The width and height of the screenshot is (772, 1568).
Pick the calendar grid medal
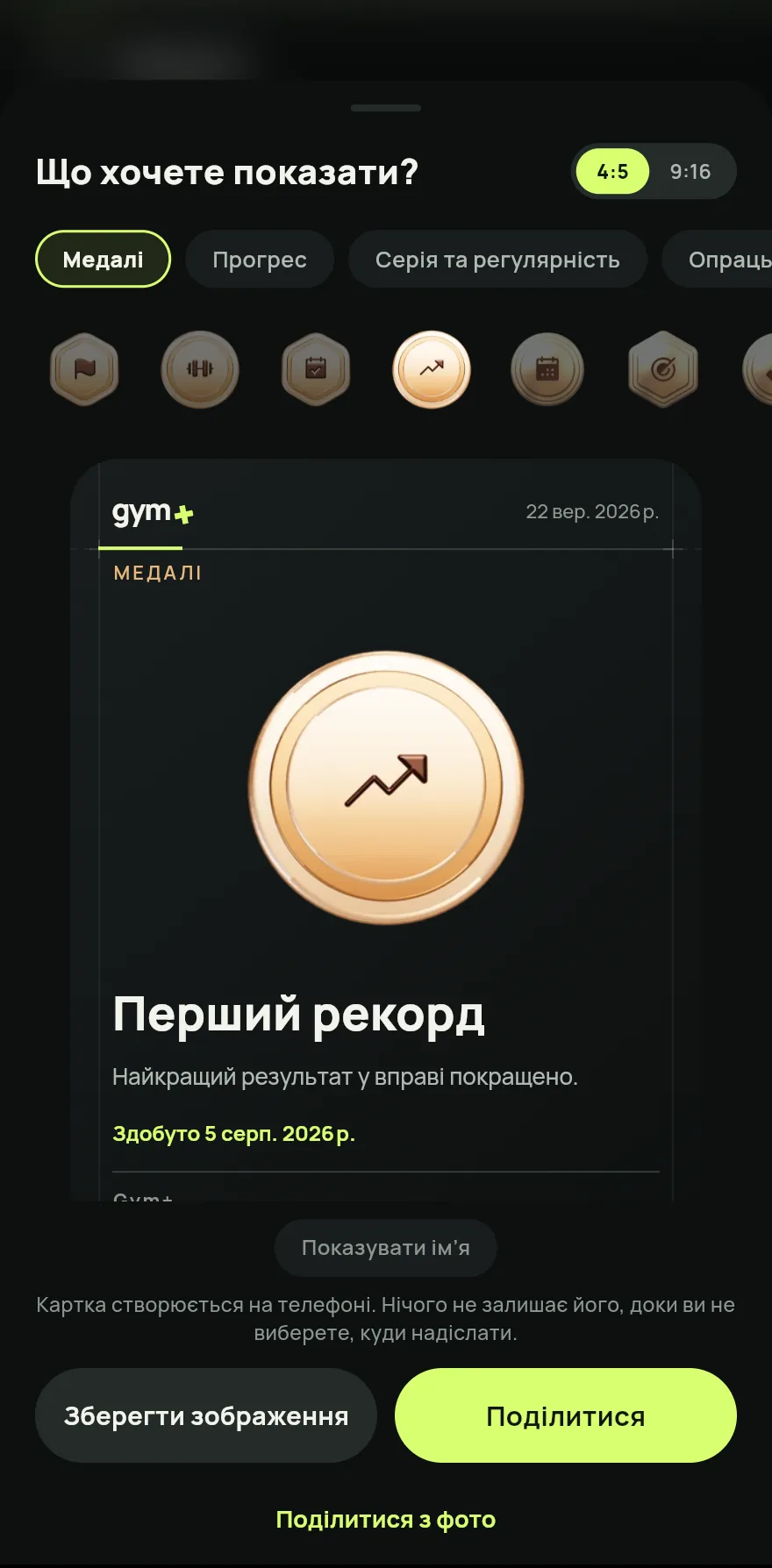point(547,369)
